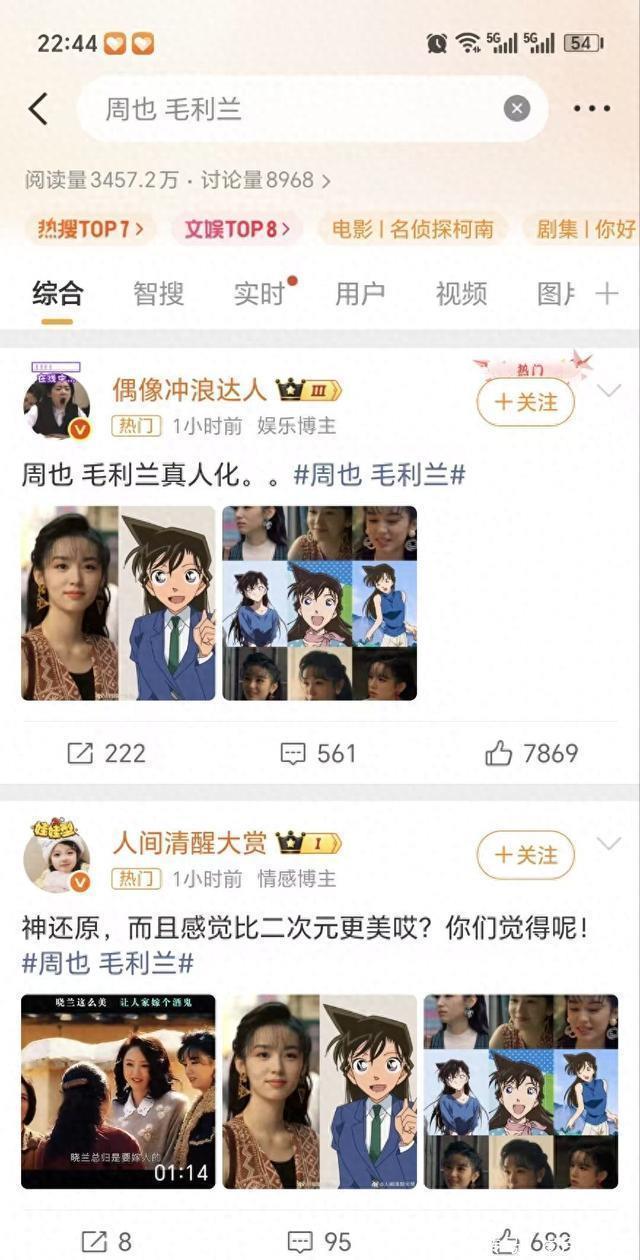Like the post by 偶像冲浪达人
Image resolution: width=640 pixels, height=1260 pixels.
pyautogui.click(x=532, y=753)
